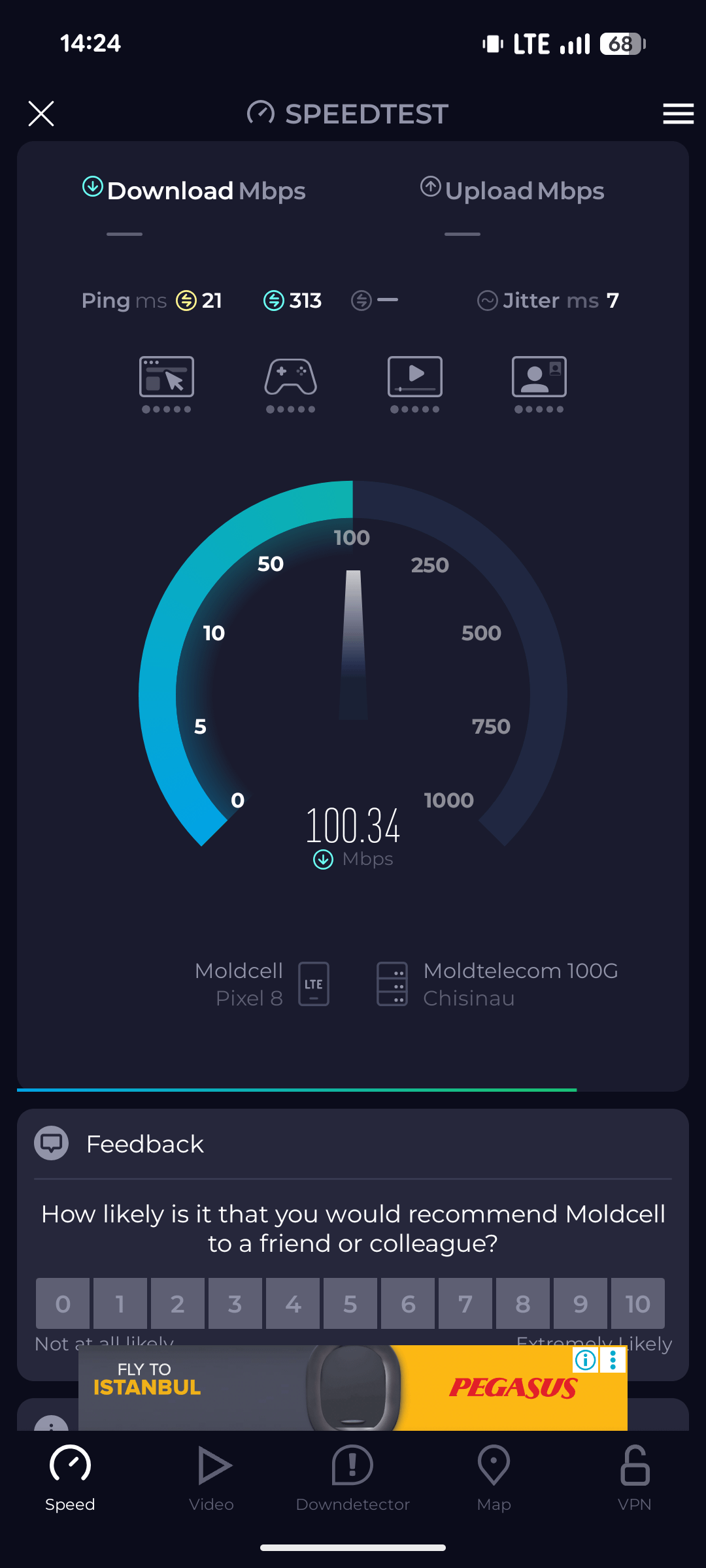This screenshot has height=1568, width=706.
Task: Open the Downdetector tab
Action: 352,1478
